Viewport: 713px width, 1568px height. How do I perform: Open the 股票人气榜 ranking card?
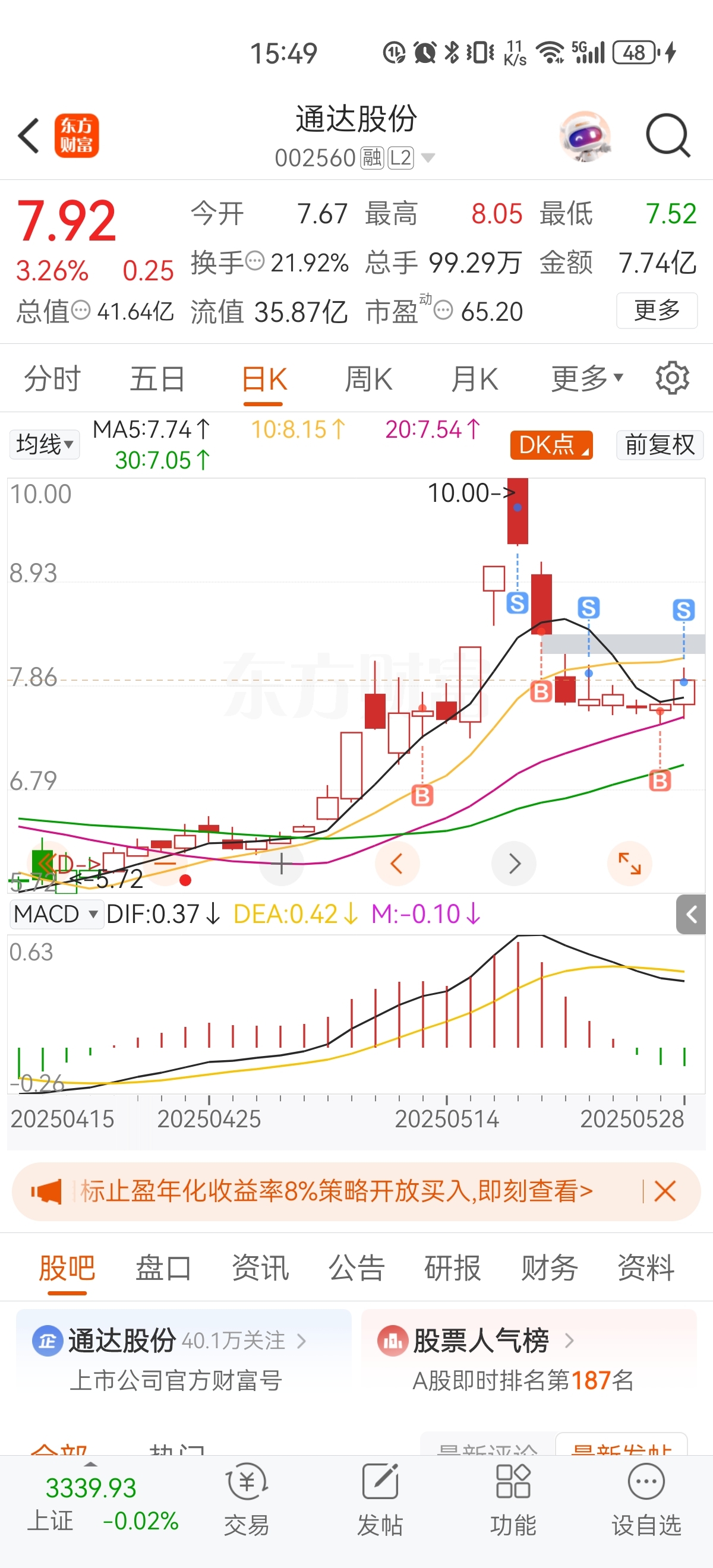point(527,1358)
